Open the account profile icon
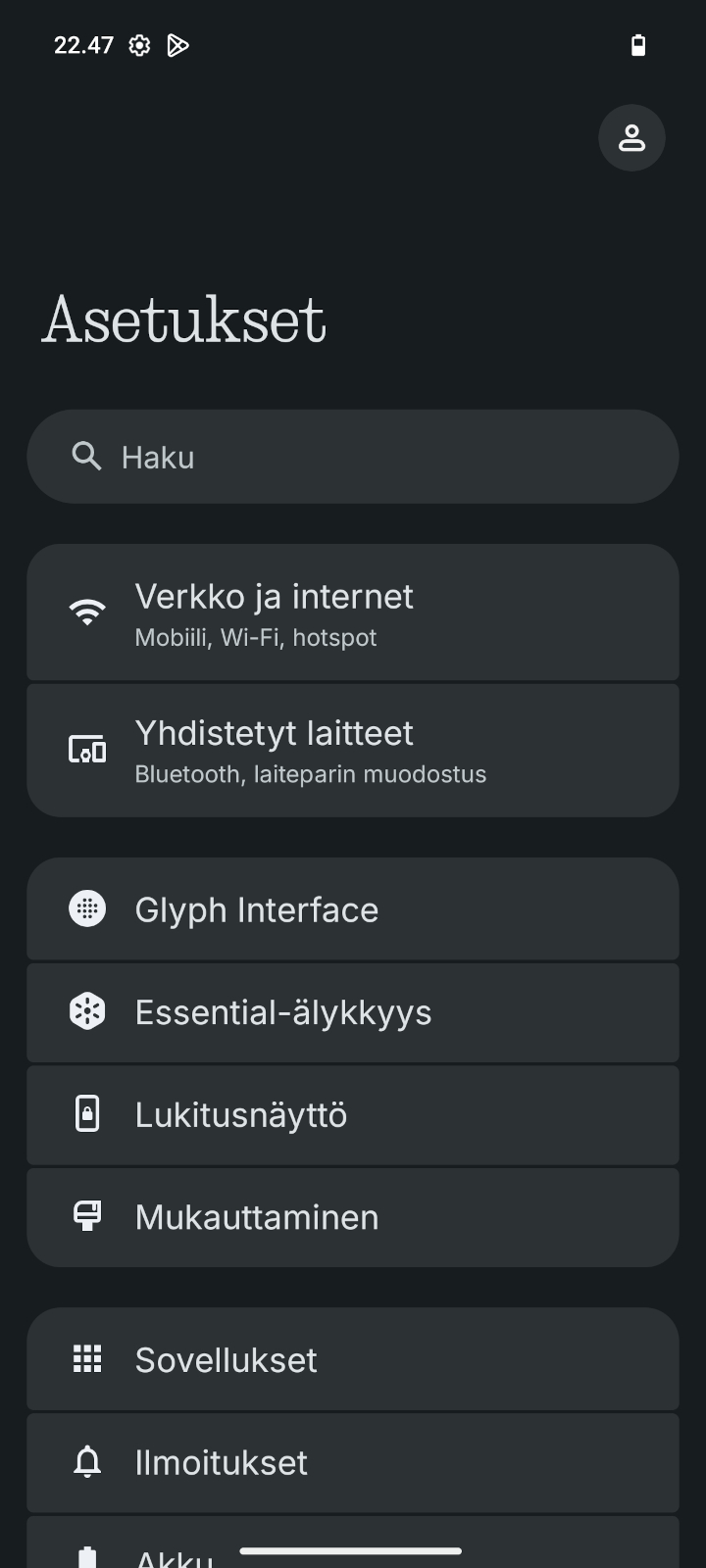 pyautogui.click(x=631, y=138)
